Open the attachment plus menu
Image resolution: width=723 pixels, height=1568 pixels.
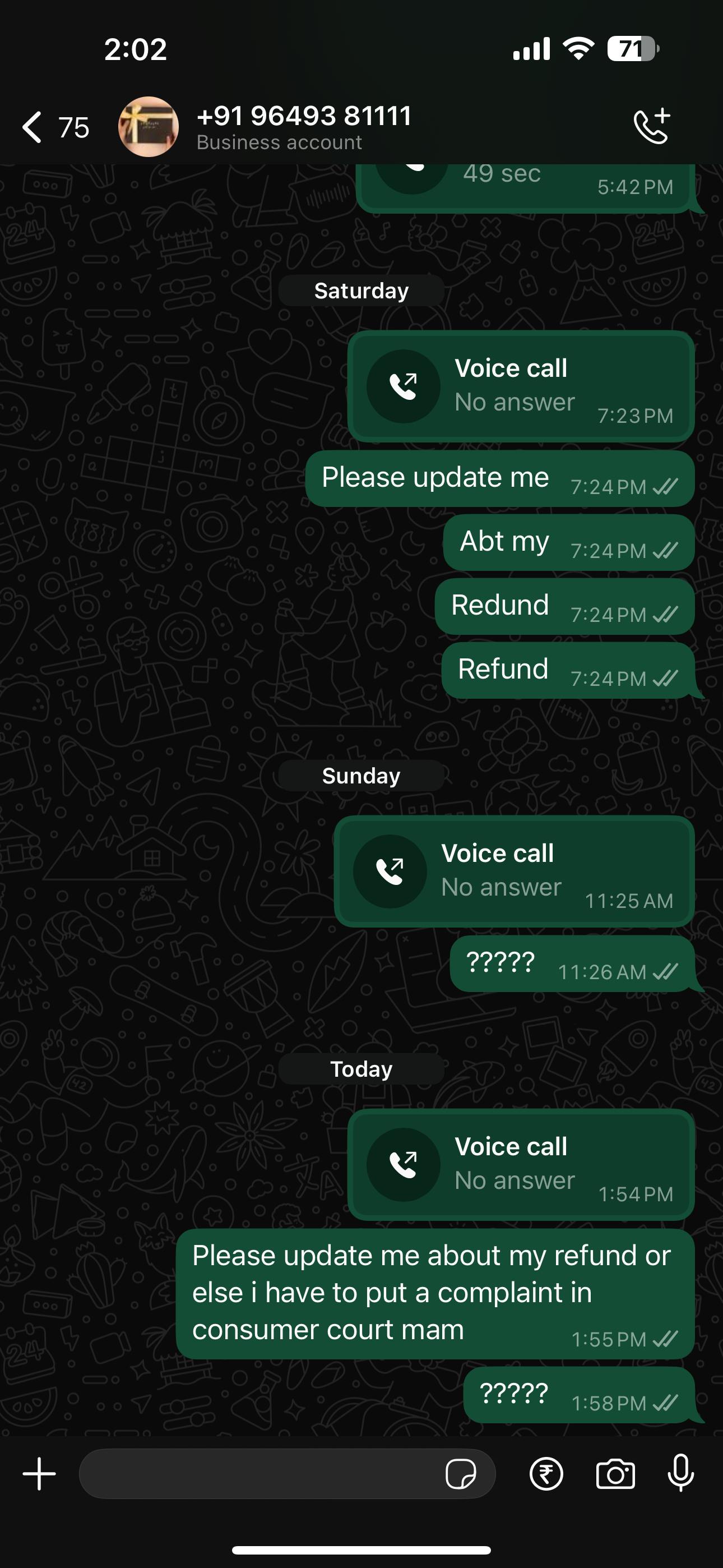(x=39, y=1474)
